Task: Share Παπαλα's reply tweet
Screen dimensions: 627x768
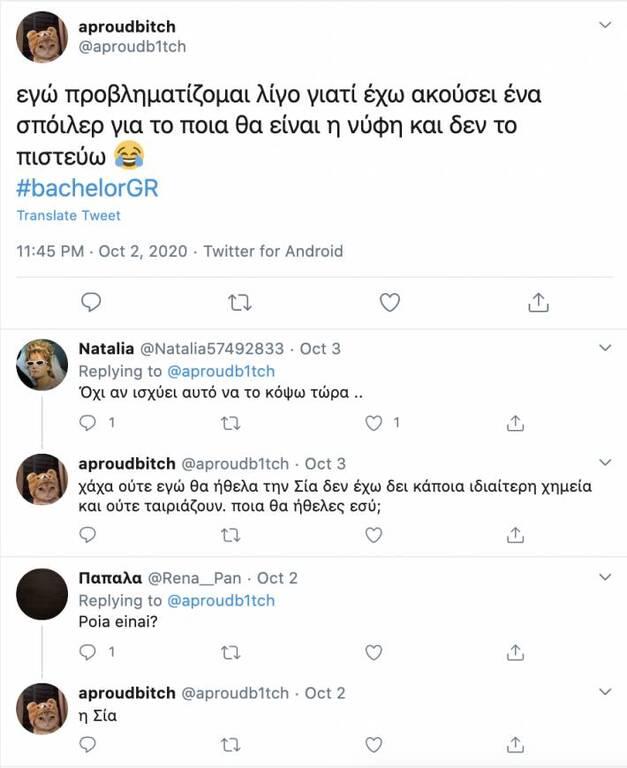Action: (x=516, y=652)
